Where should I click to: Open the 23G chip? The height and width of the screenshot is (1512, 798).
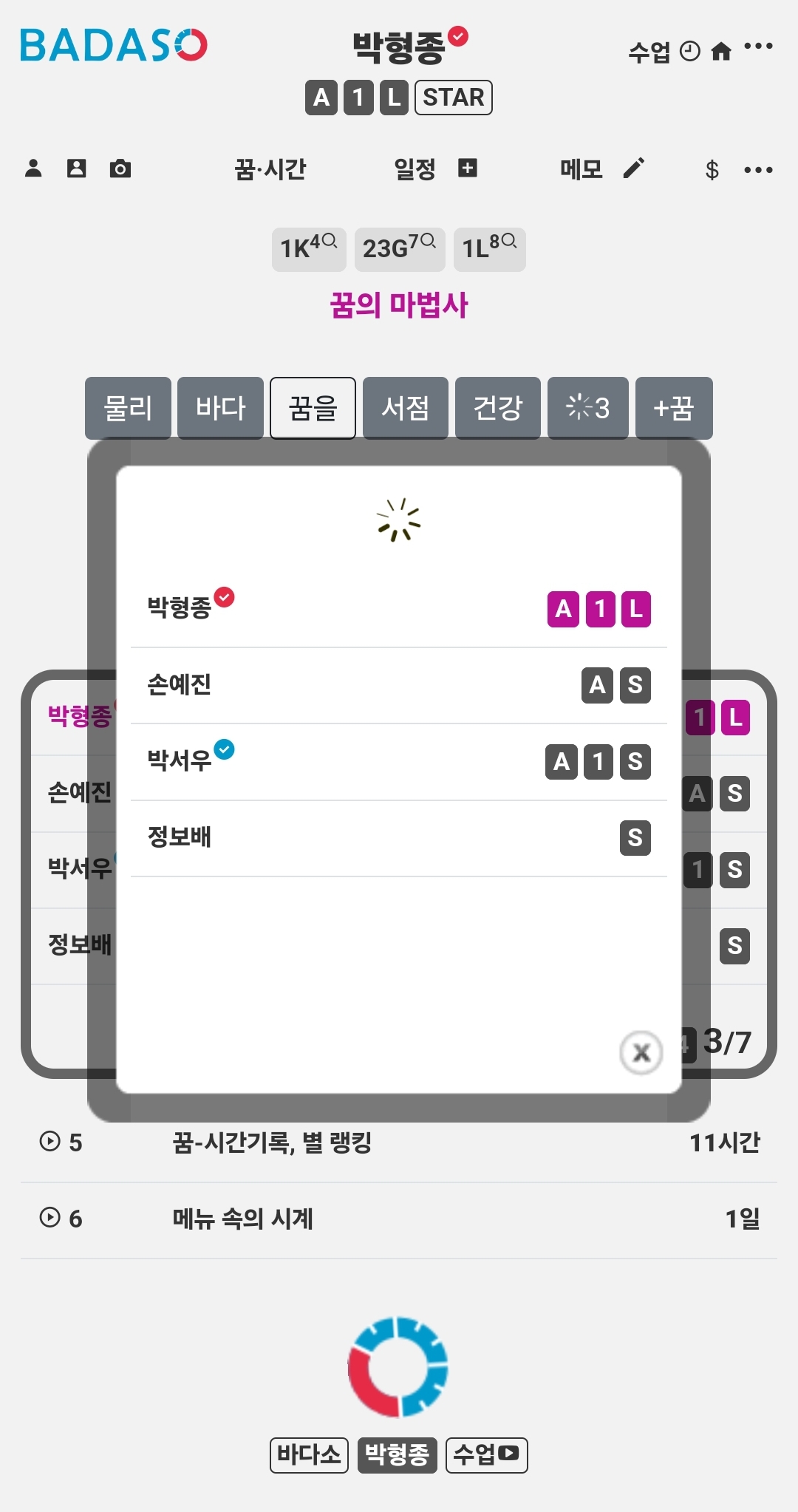[400, 249]
